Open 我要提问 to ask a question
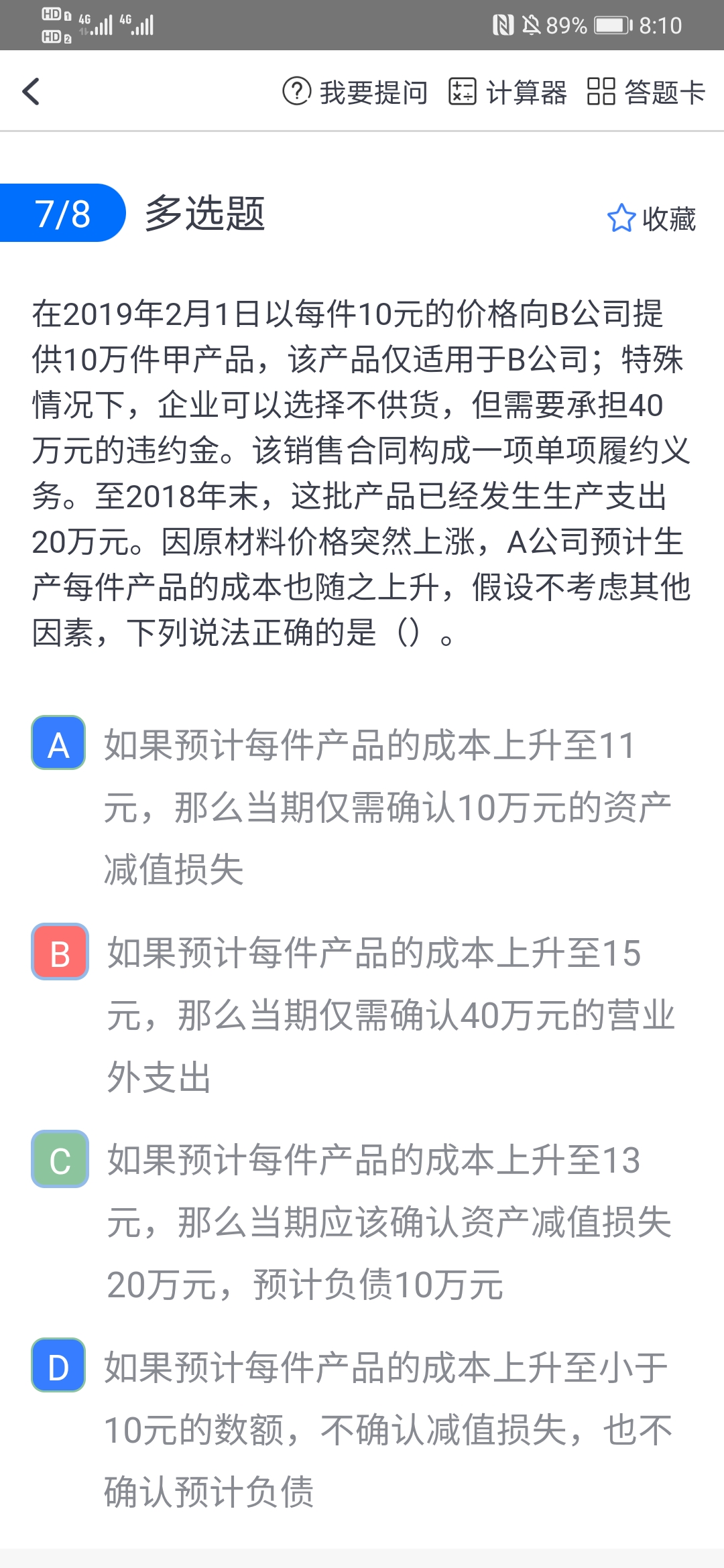Viewport: 724px width, 1568px height. coord(355,92)
